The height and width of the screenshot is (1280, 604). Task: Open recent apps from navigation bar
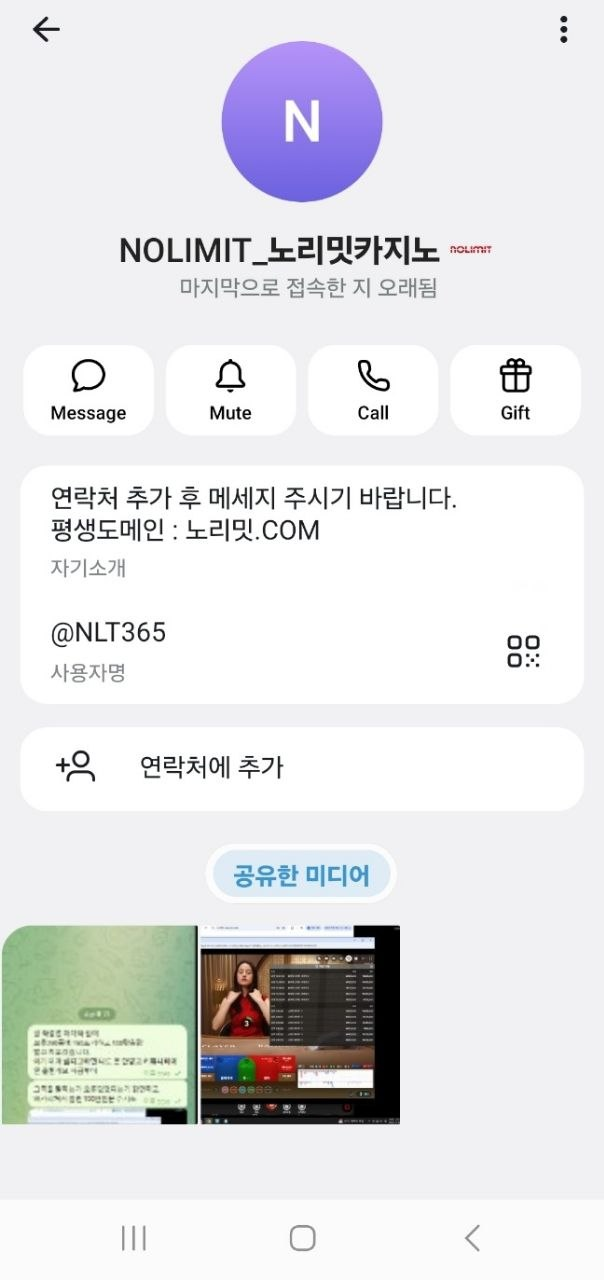click(x=134, y=1238)
